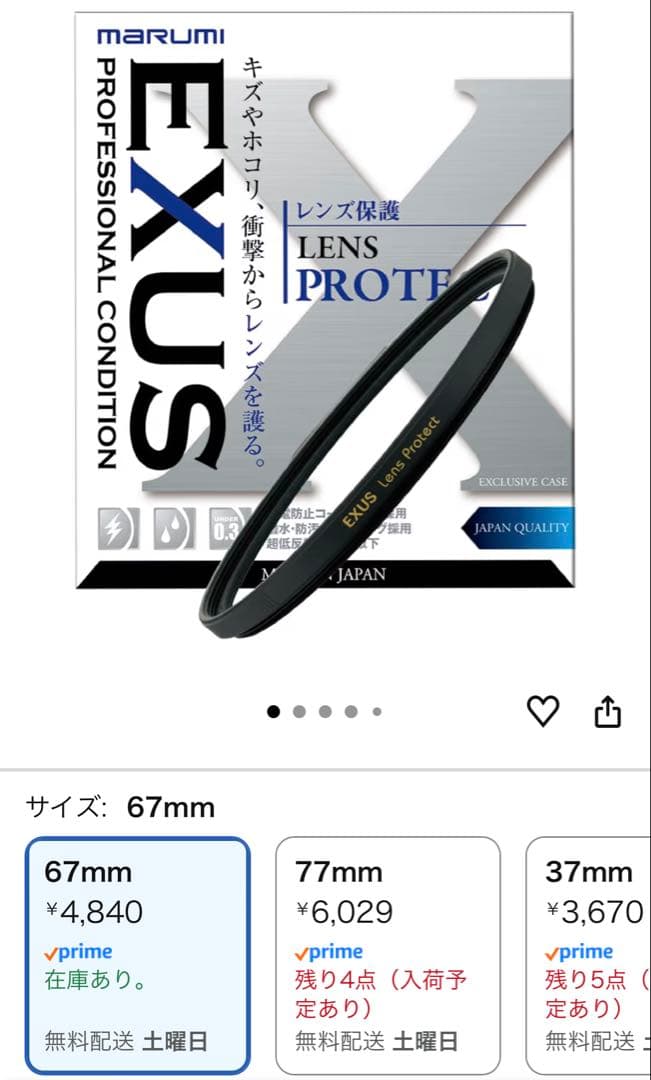Choose the 77mm size at ¥6,029
This screenshot has width=651, height=1080.
tap(388, 955)
